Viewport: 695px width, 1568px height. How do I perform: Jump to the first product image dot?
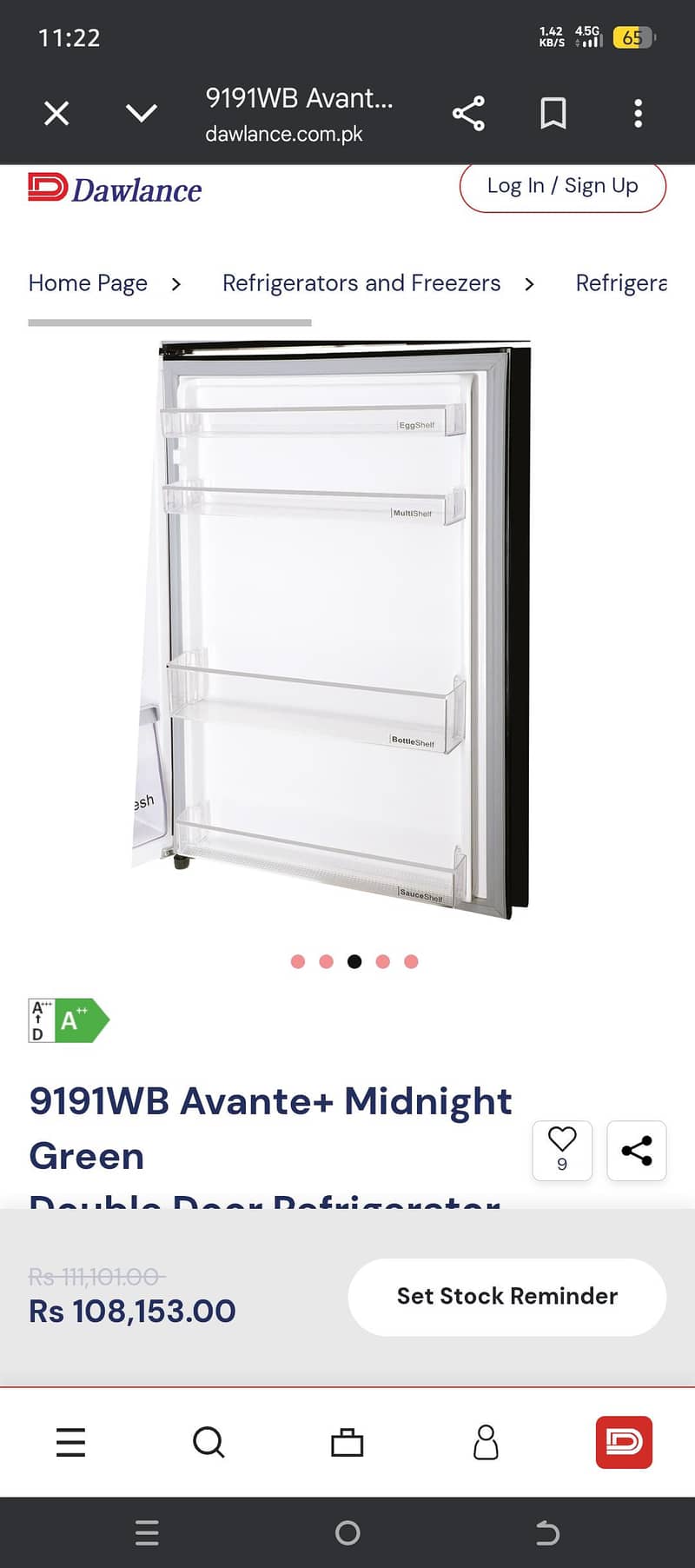click(x=298, y=961)
